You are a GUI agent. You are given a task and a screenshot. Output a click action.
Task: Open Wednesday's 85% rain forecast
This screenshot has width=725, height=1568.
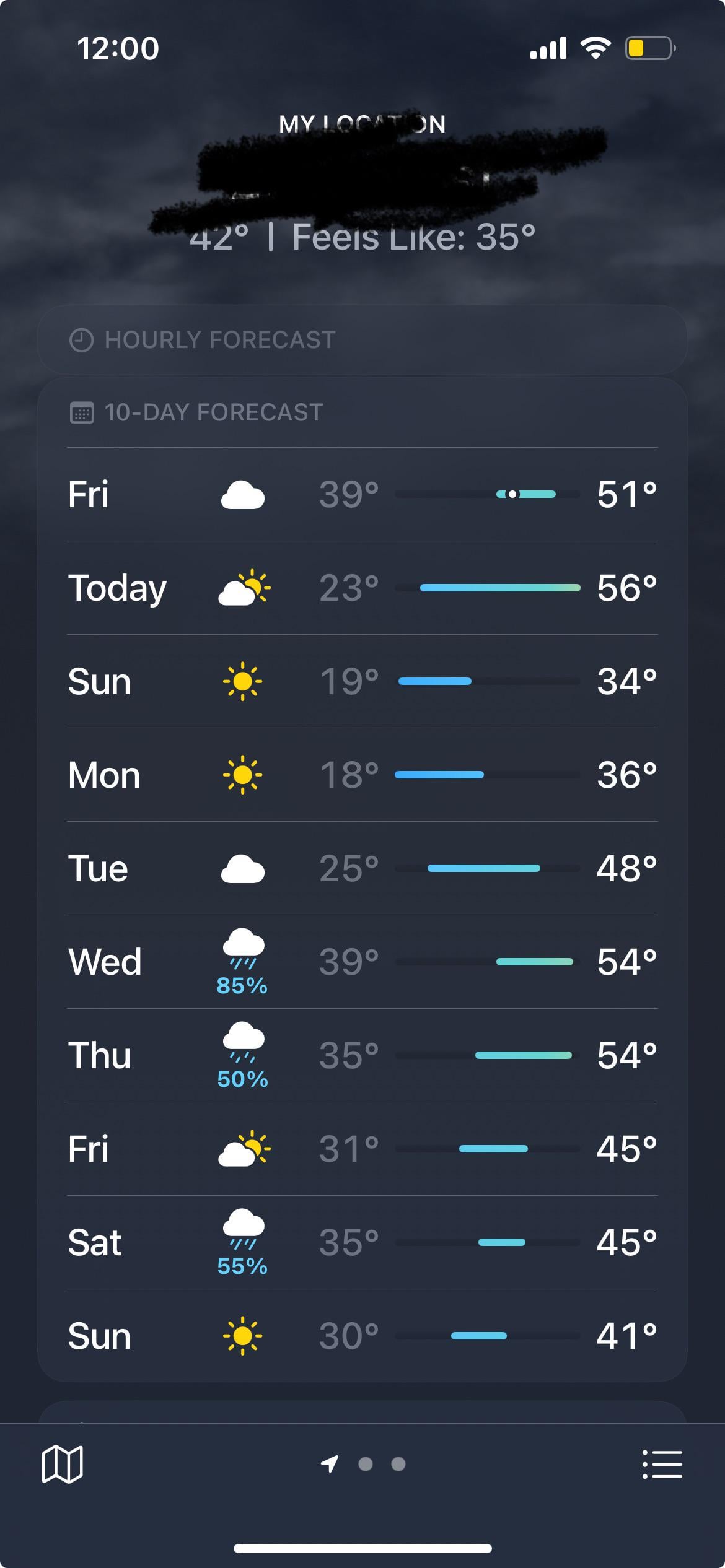362,962
